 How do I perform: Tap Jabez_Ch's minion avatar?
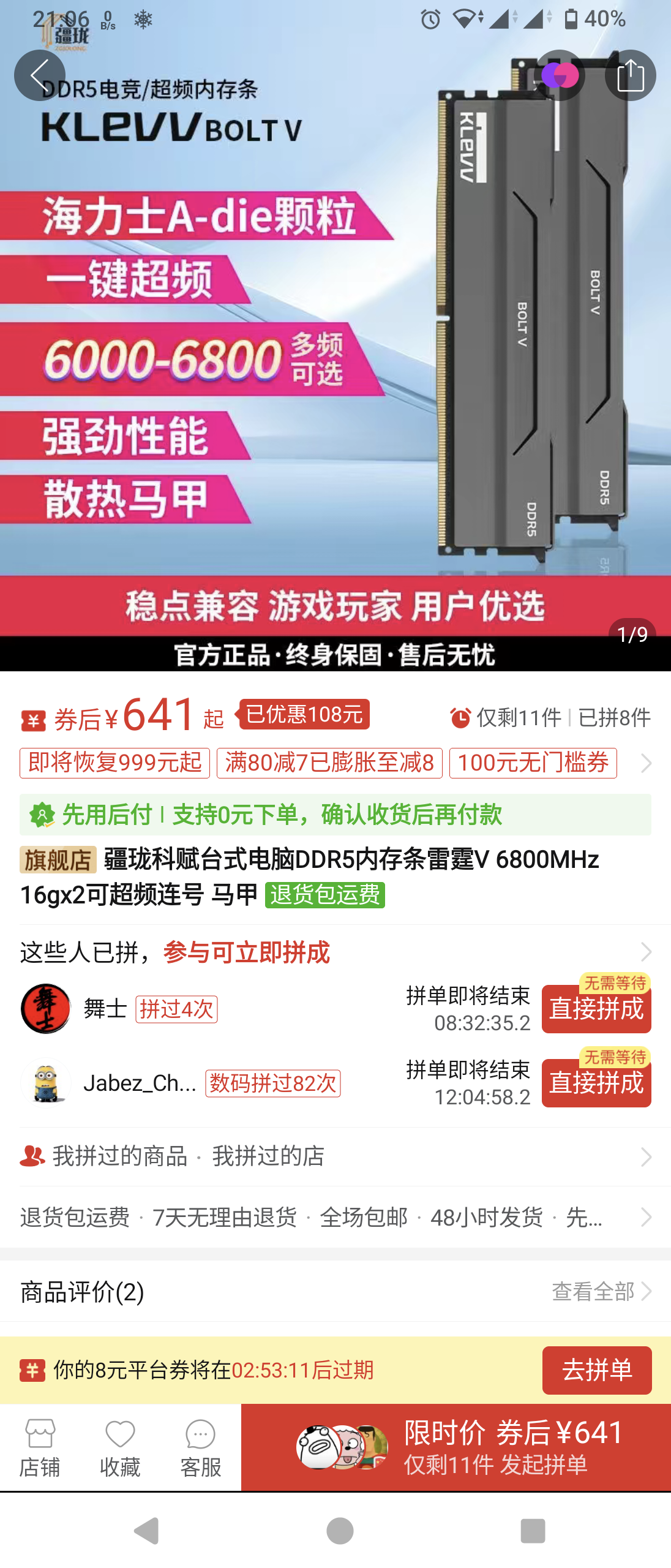tap(46, 1082)
